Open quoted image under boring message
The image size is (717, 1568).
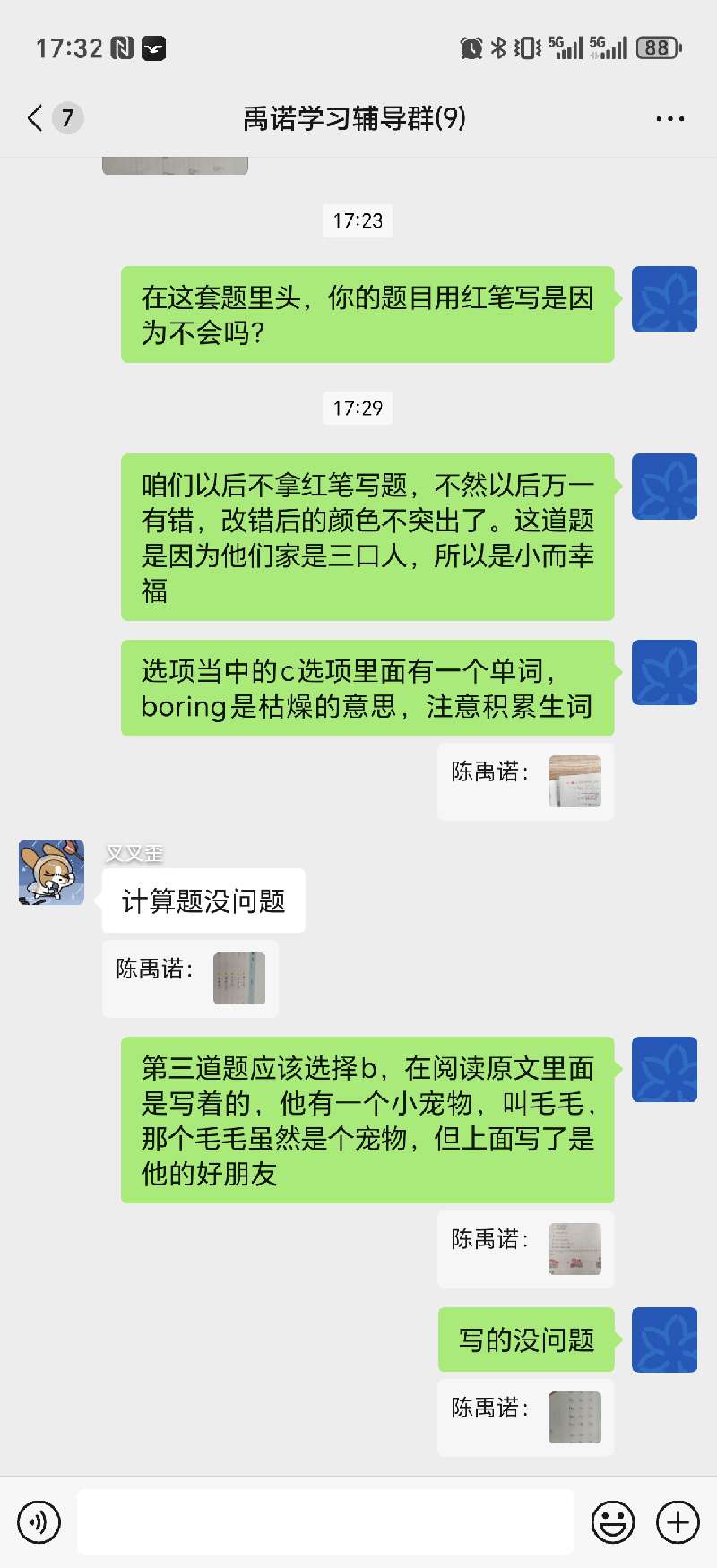point(574,781)
